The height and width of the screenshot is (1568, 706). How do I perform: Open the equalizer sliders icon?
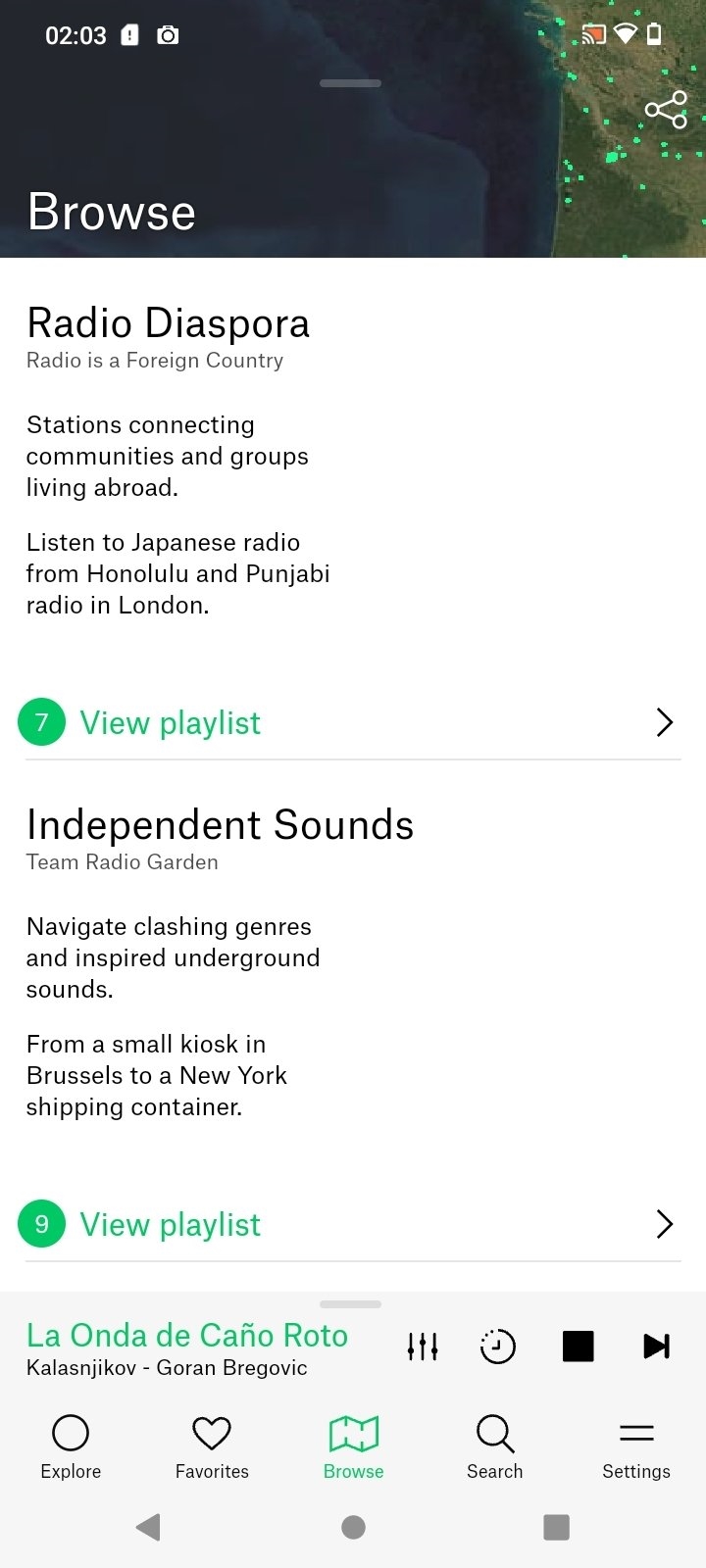click(x=423, y=1347)
